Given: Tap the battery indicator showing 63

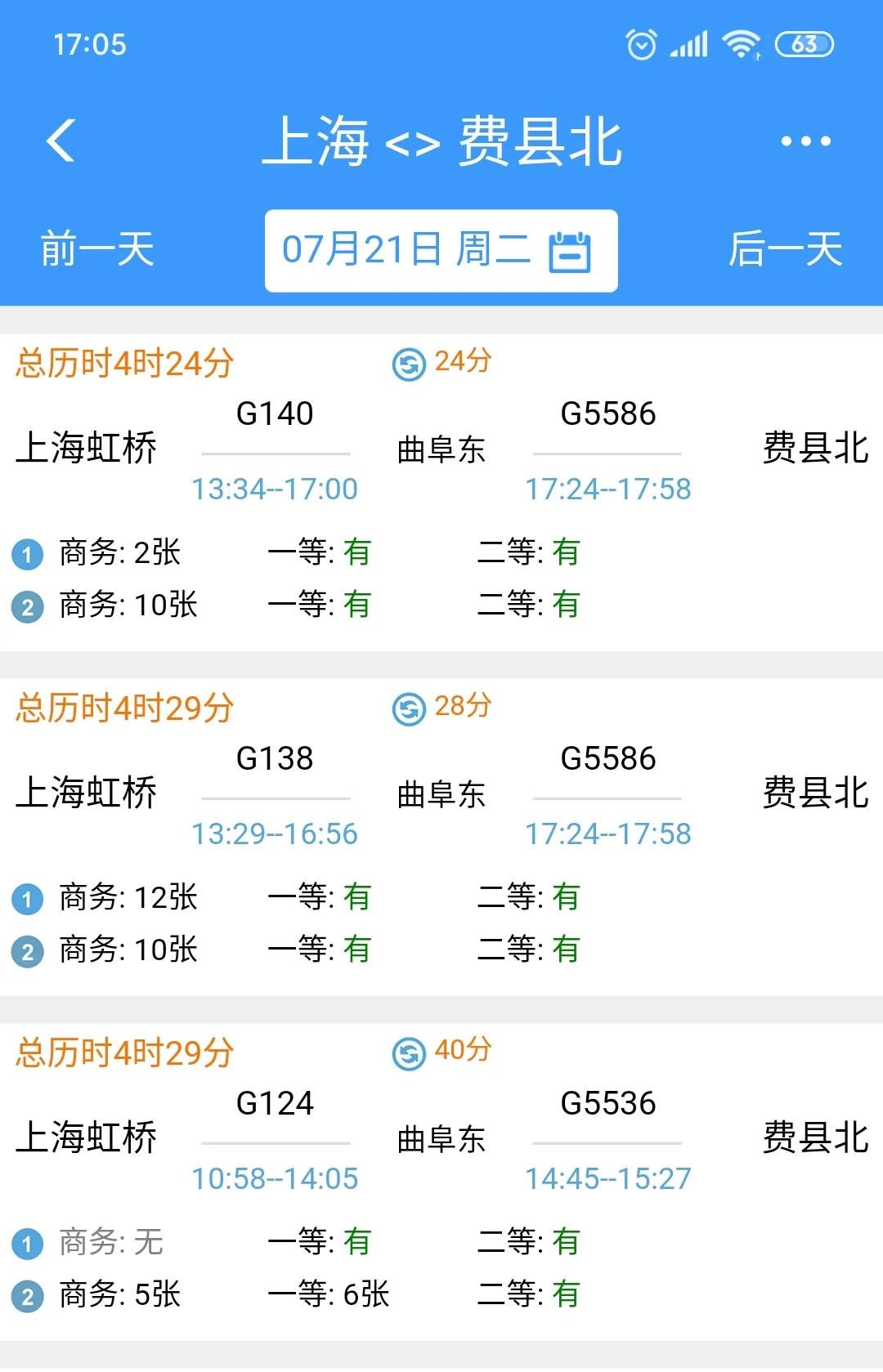Looking at the screenshot, I should (x=805, y=44).
